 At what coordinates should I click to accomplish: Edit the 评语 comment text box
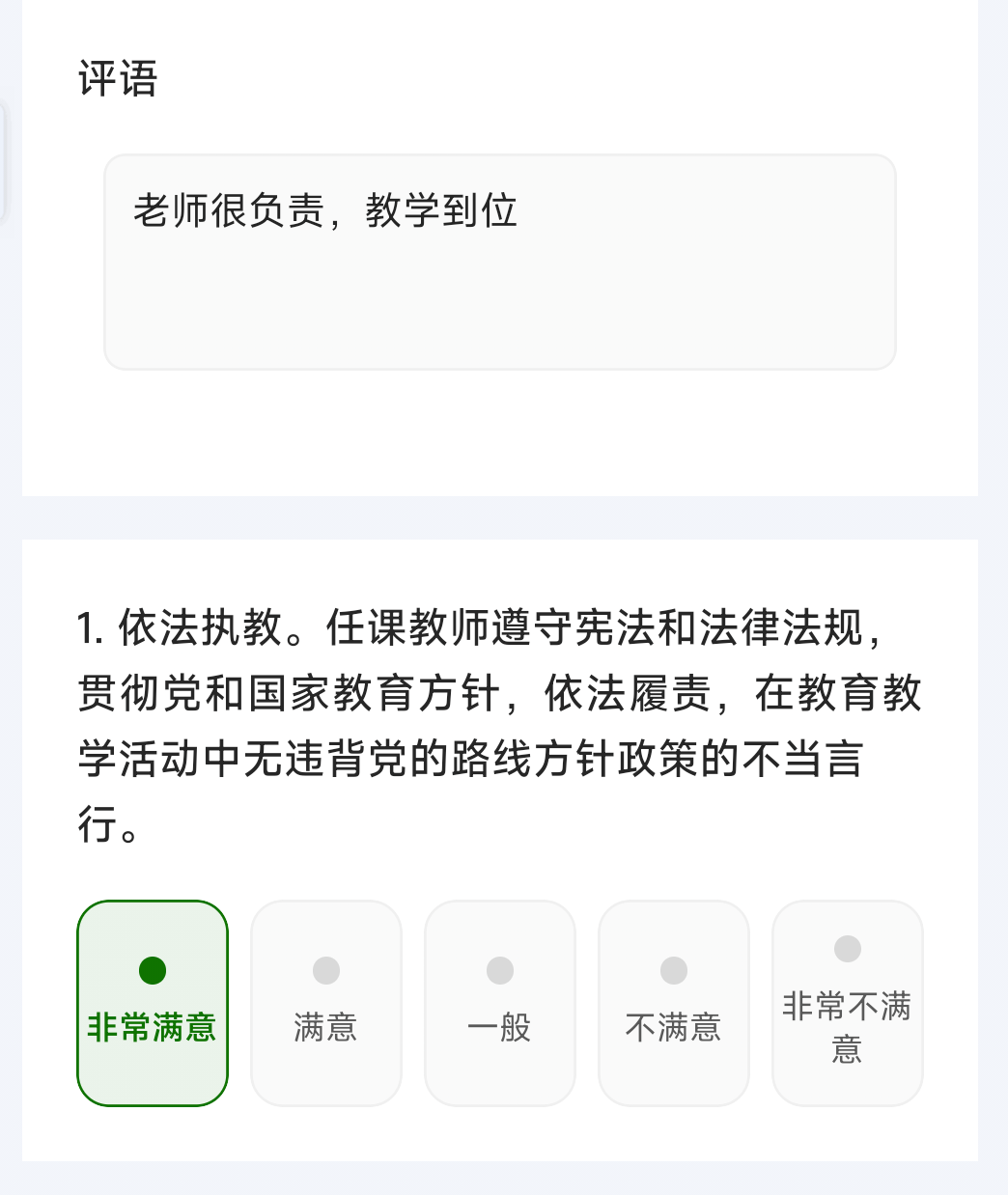click(x=500, y=262)
